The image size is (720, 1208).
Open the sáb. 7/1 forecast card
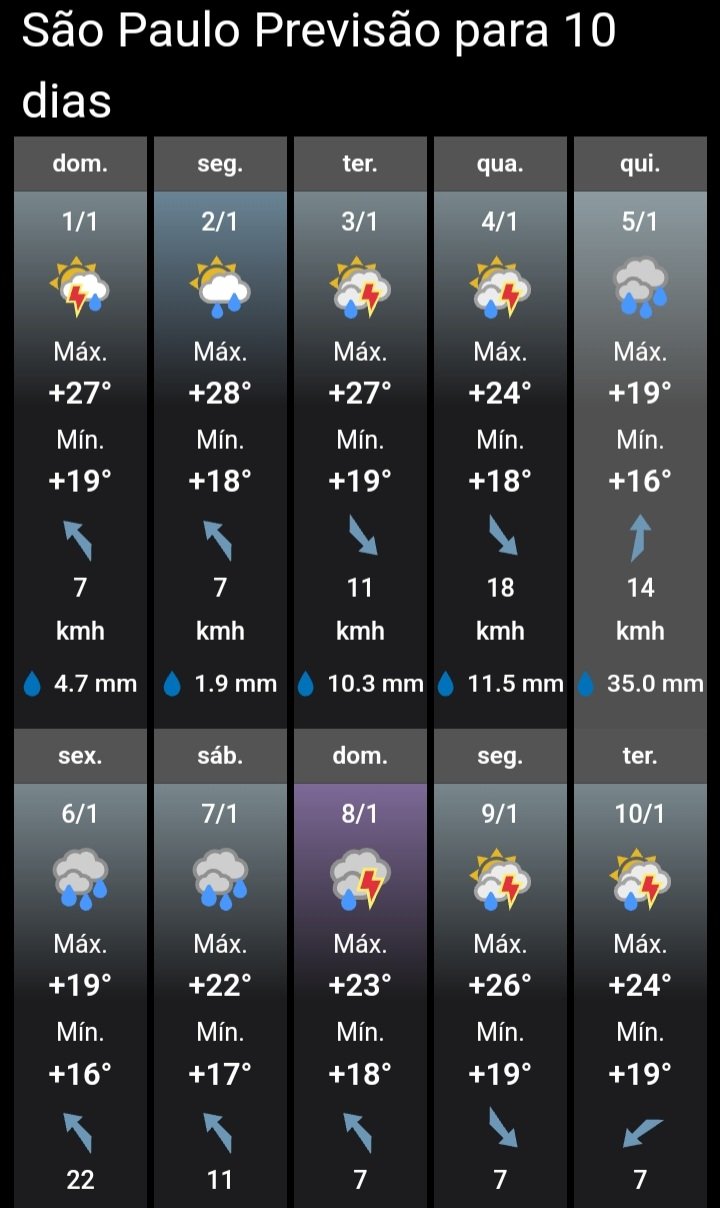pos(220,968)
